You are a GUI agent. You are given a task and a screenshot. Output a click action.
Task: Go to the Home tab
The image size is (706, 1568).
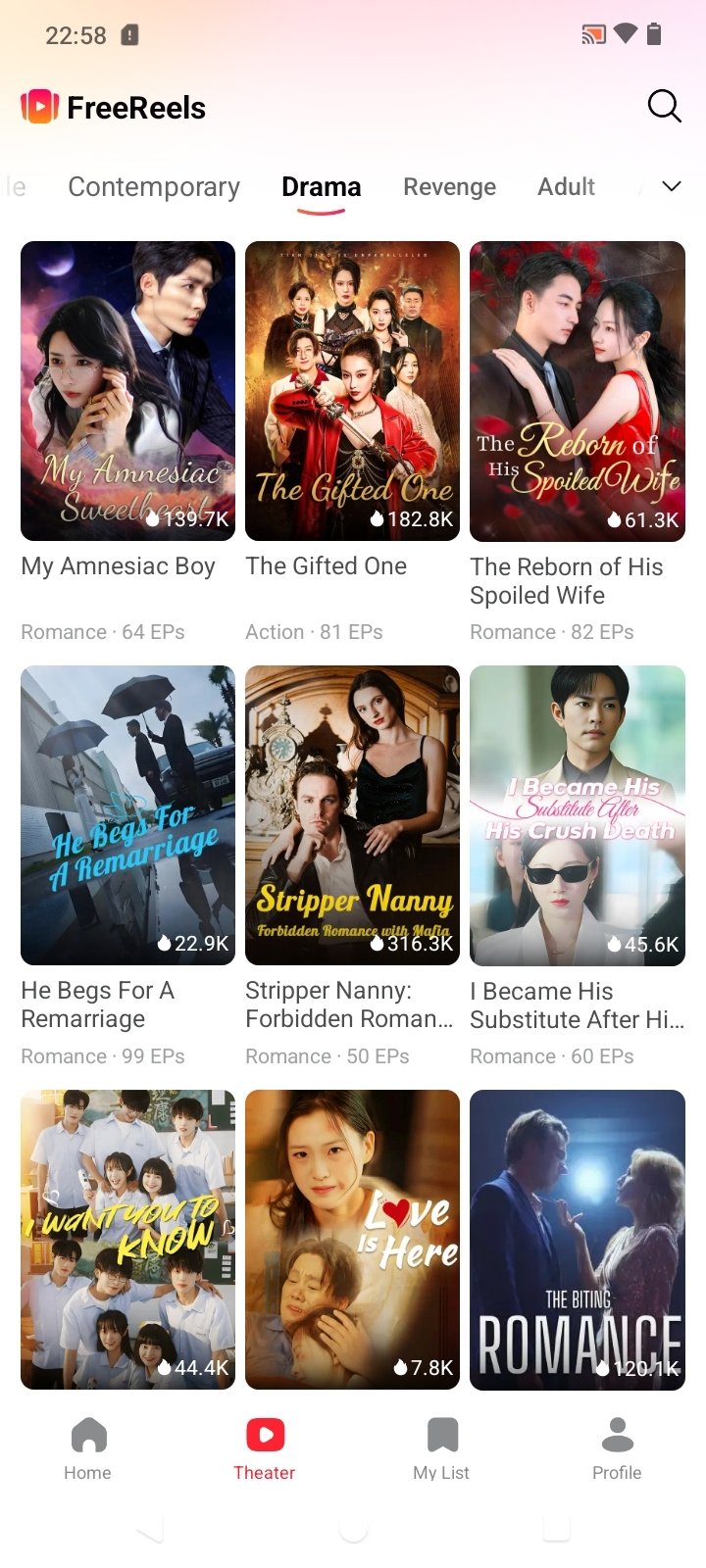click(88, 1448)
